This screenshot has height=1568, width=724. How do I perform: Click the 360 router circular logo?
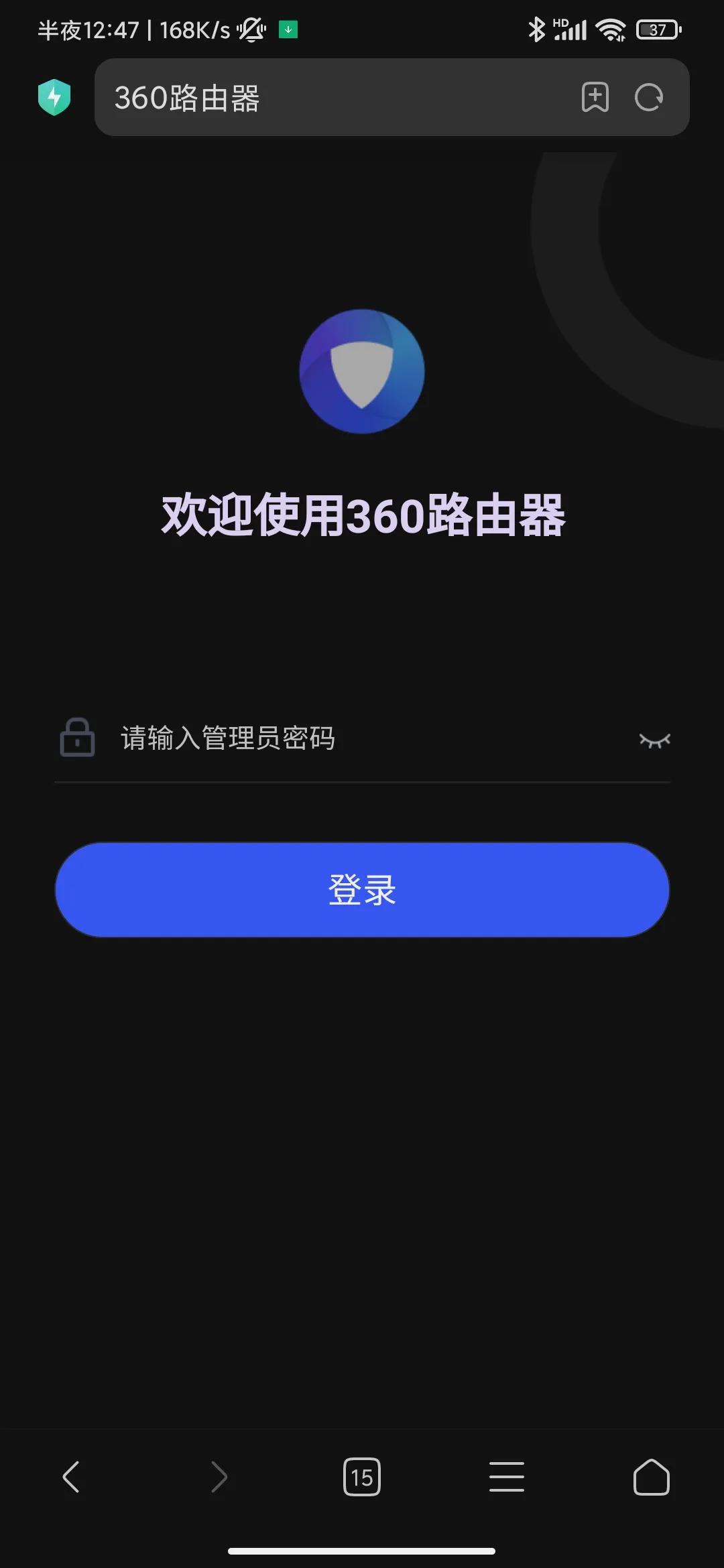click(361, 373)
